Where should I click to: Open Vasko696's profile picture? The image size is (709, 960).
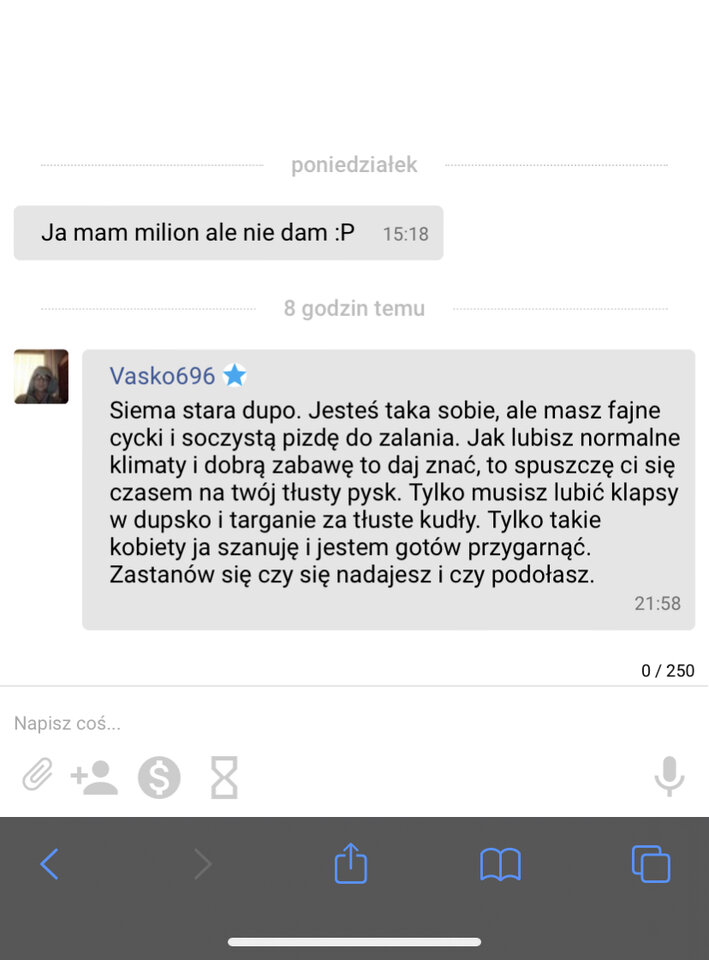click(41, 377)
